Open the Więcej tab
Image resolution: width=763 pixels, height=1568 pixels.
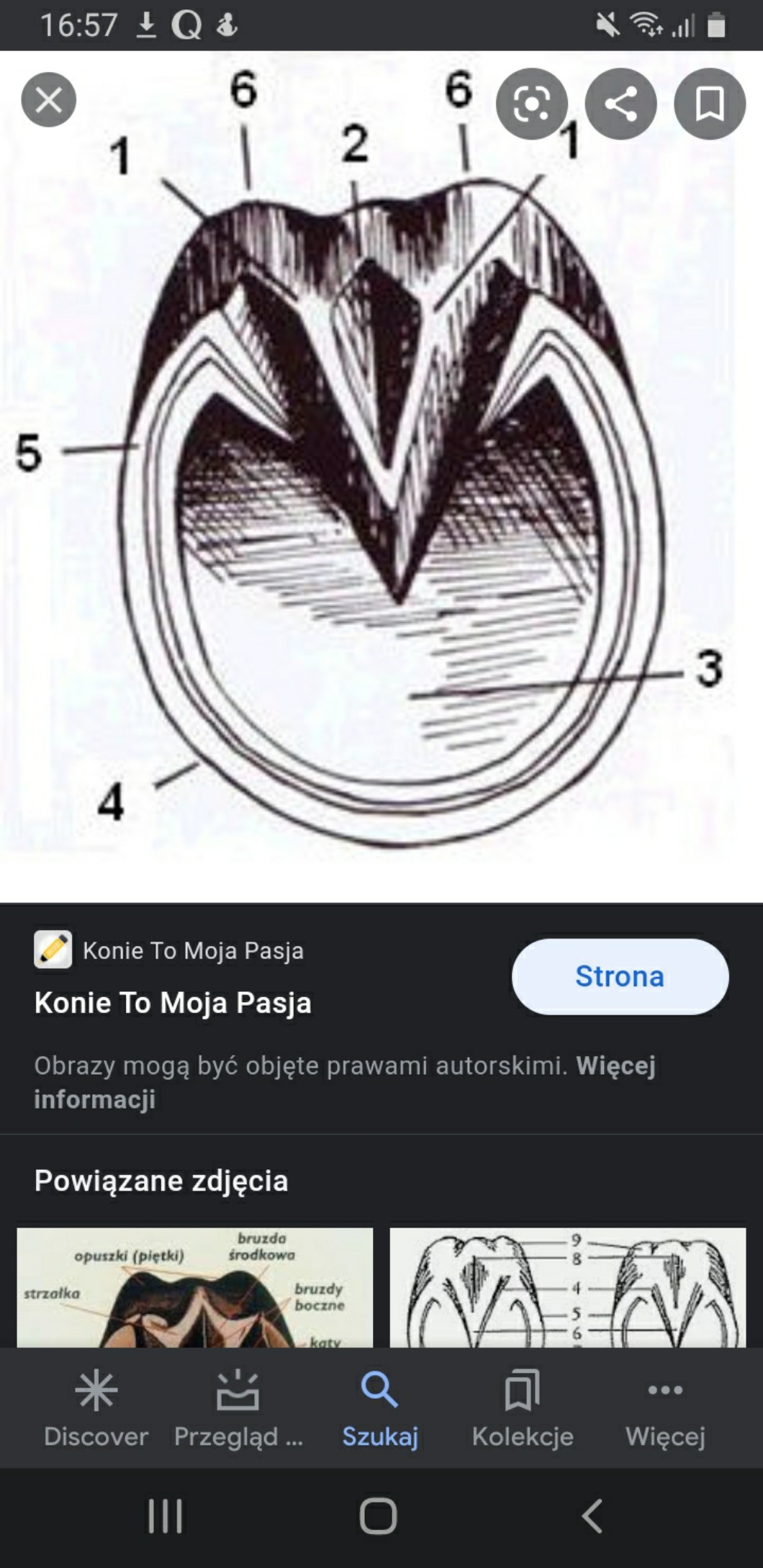(665, 1408)
